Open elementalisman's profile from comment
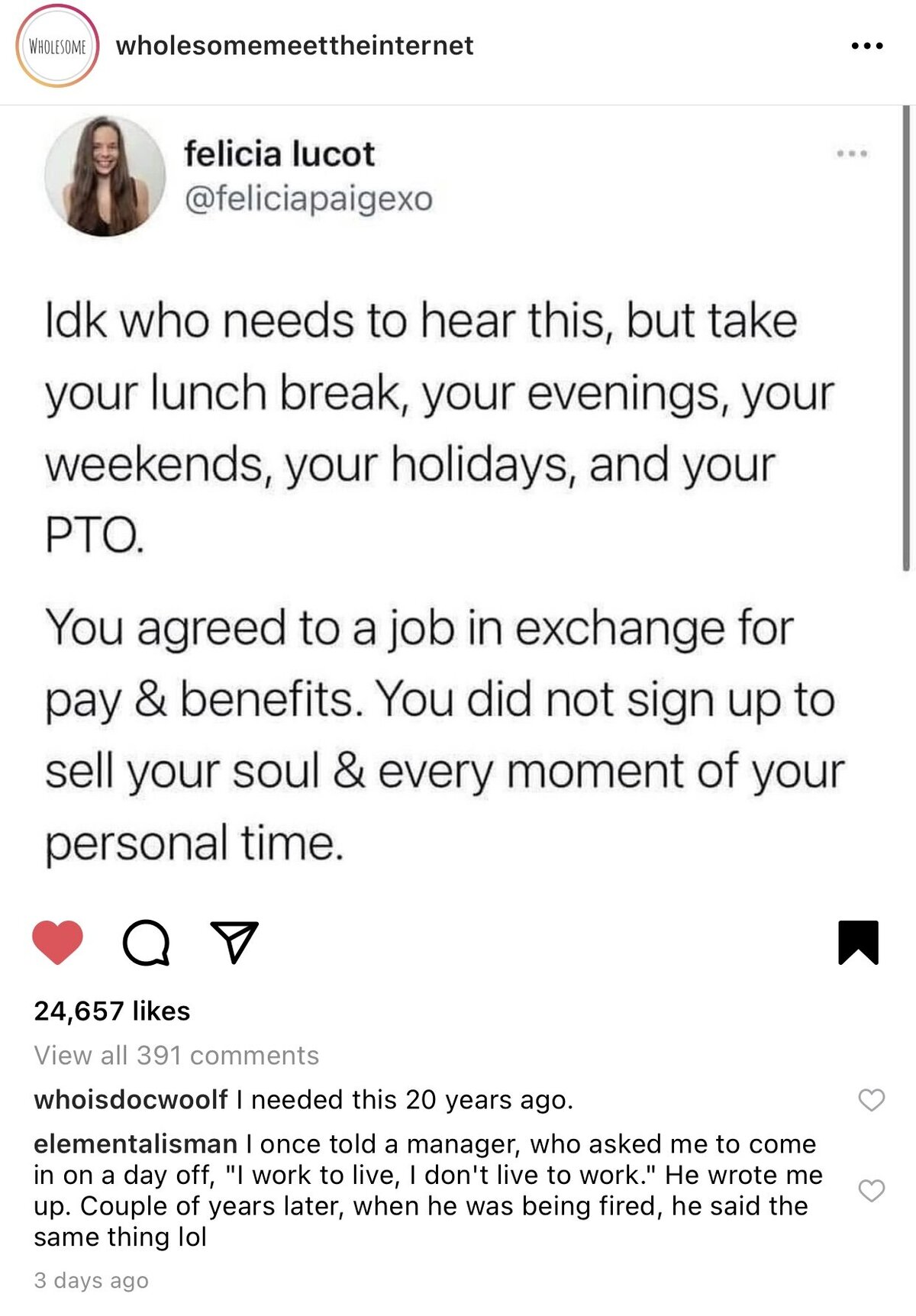Screen dimensions: 916x1316 point(135,1143)
